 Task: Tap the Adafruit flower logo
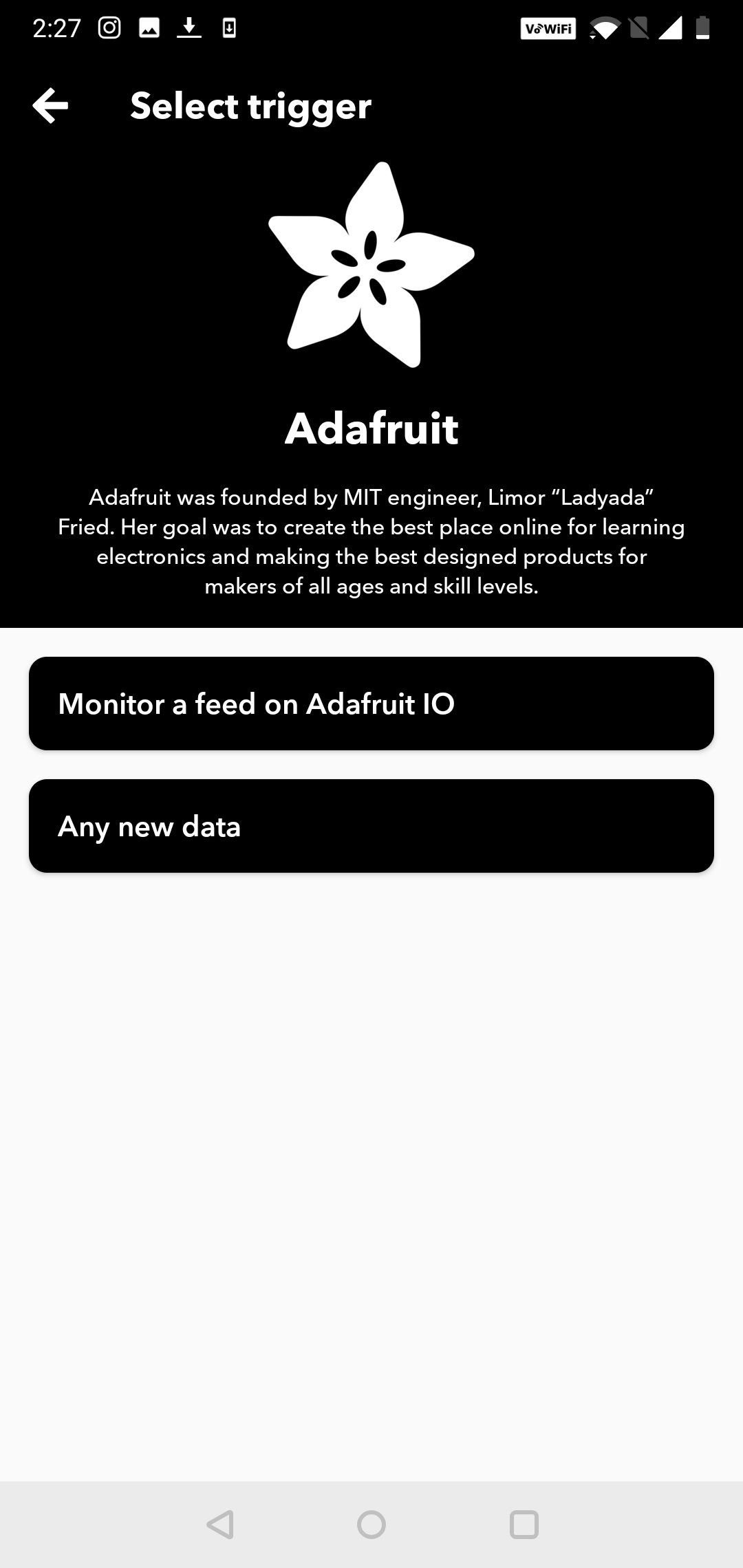pyautogui.click(x=371, y=265)
